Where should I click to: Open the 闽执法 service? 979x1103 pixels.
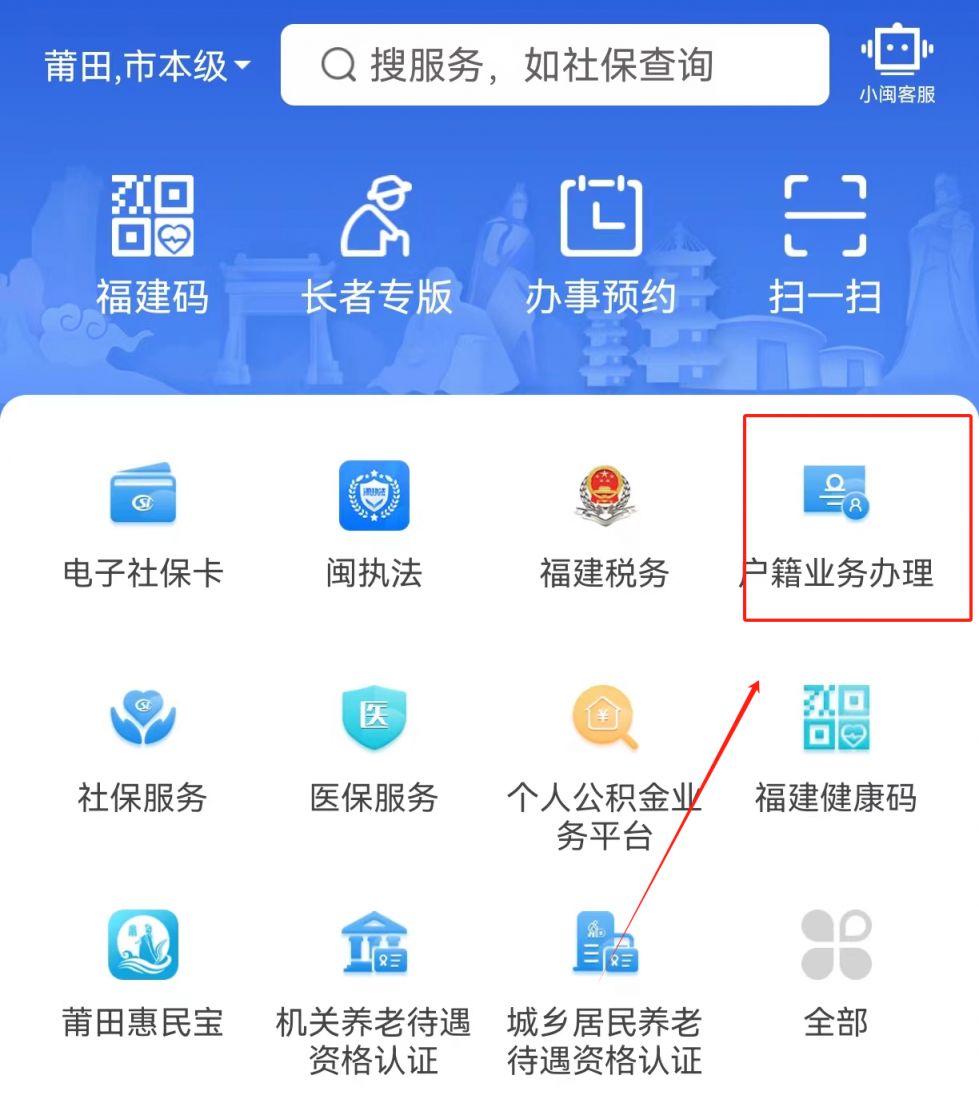pos(374,522)
